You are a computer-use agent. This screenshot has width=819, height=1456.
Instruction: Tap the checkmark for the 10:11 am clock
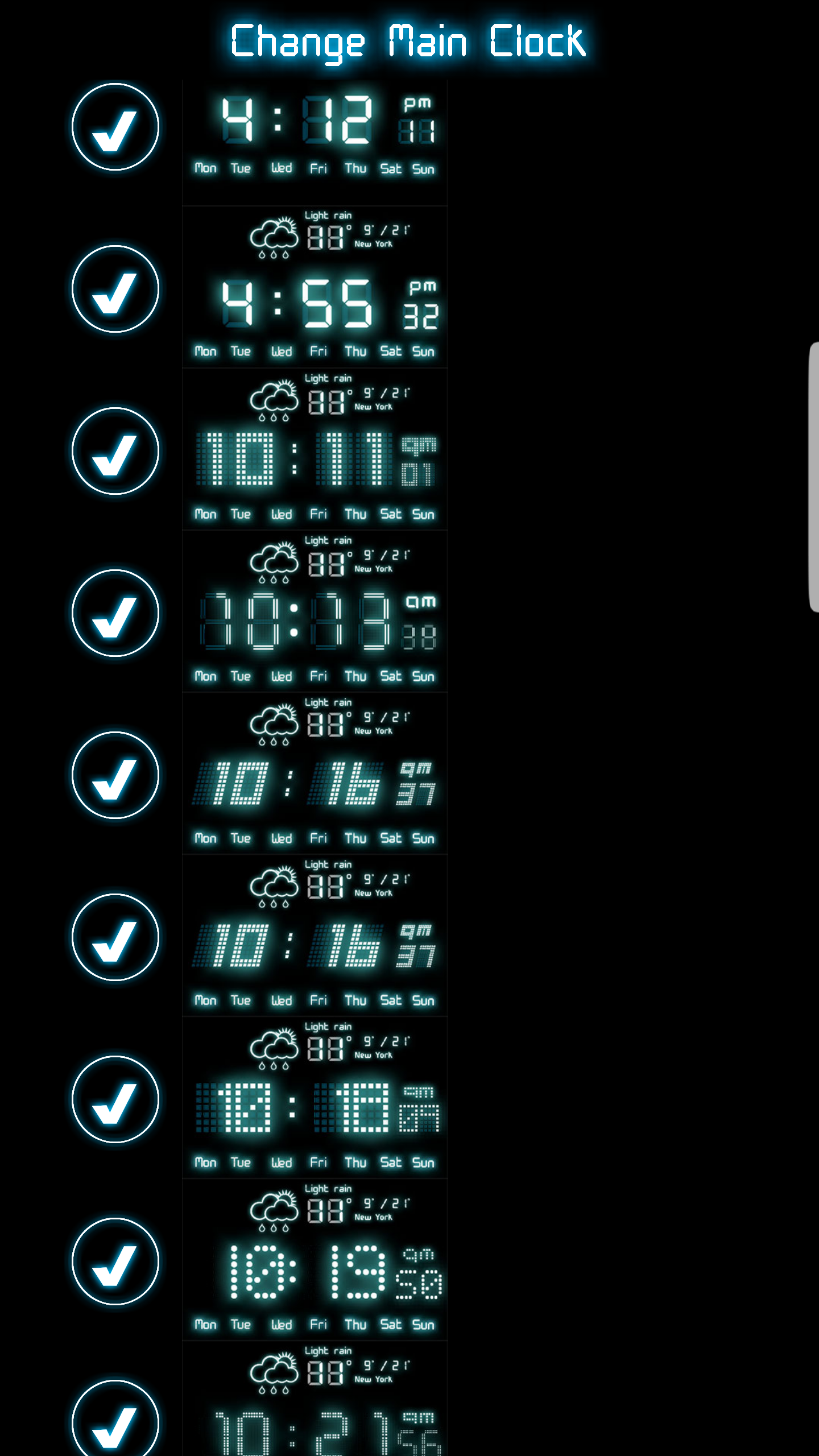(115, 451)
